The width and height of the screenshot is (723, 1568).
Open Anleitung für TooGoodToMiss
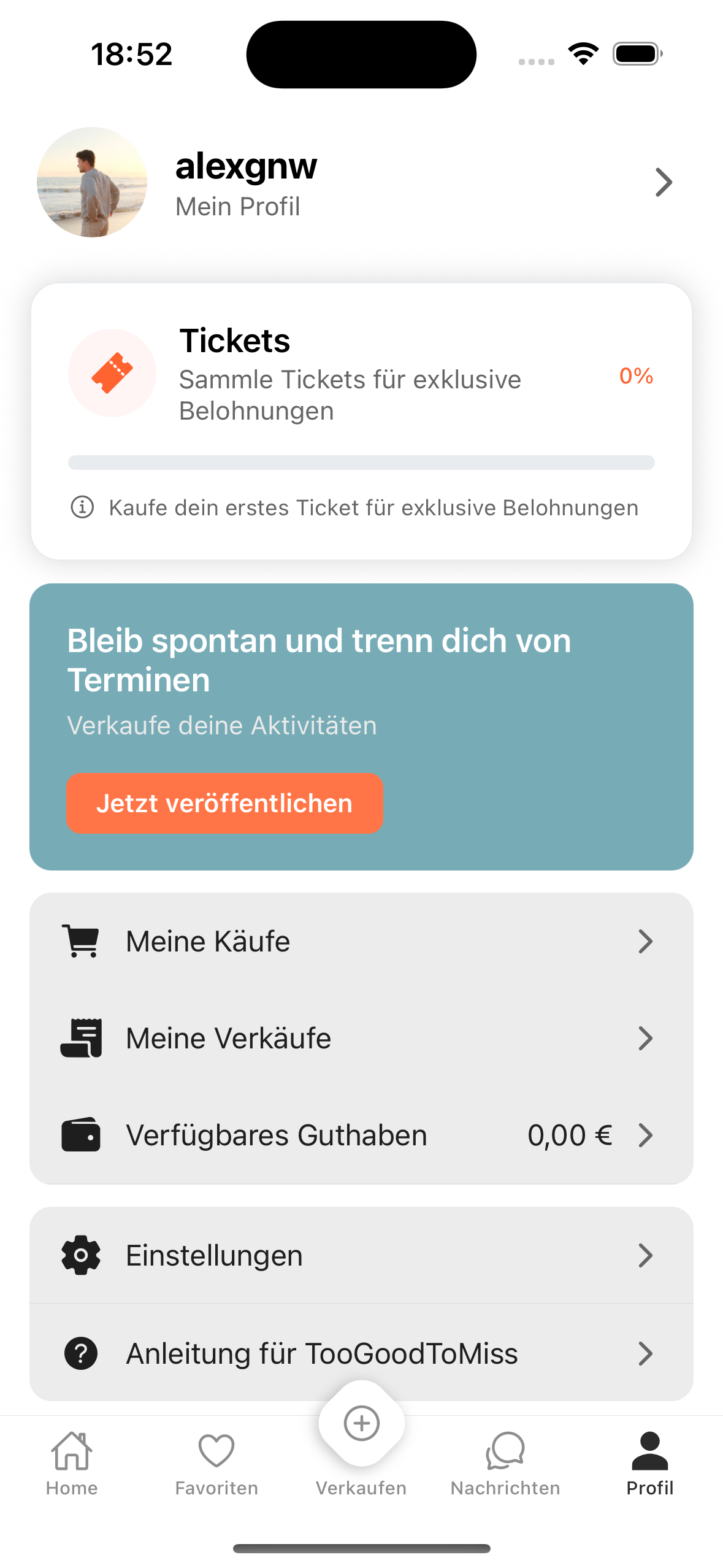point(361,1353)
